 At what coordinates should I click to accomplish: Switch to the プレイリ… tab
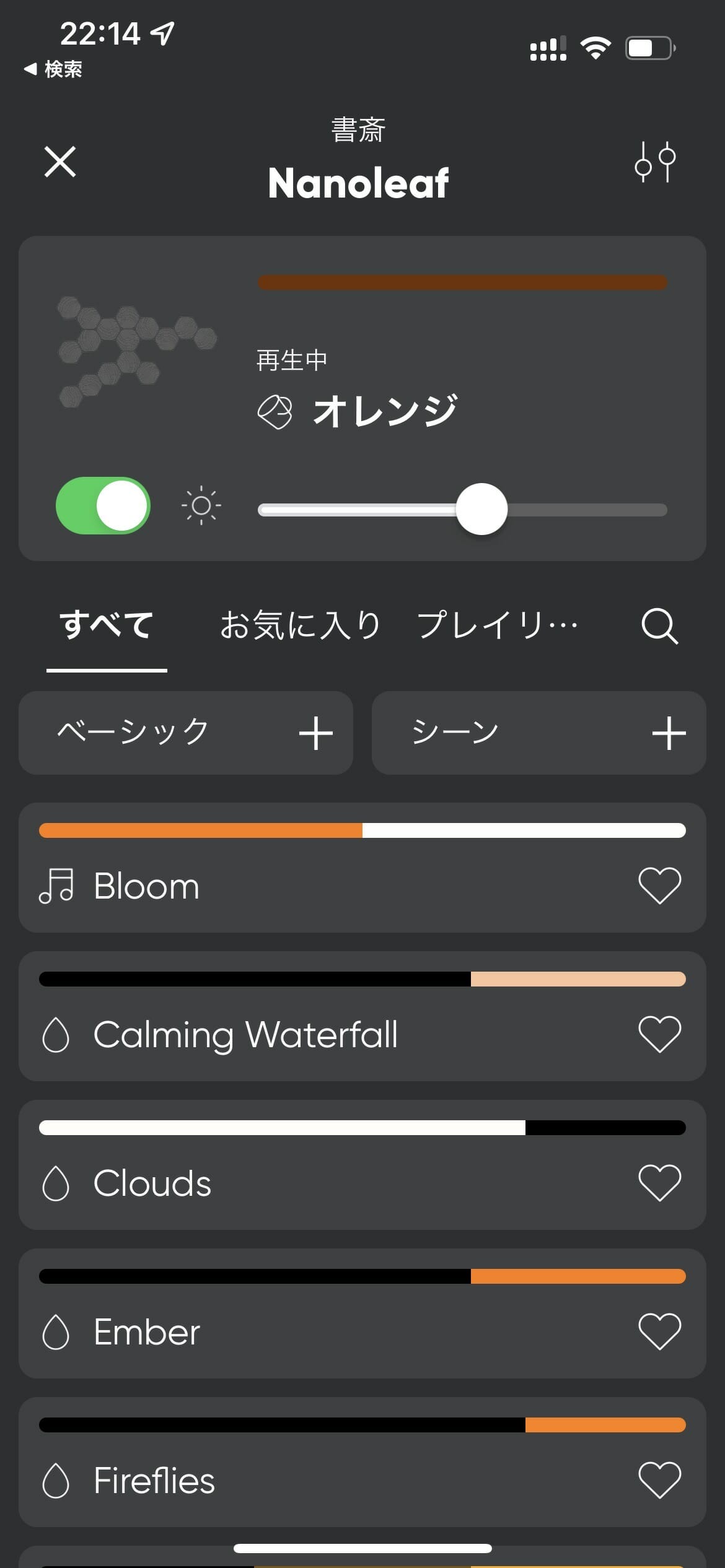pyautogui.click(x=497, y=624)
